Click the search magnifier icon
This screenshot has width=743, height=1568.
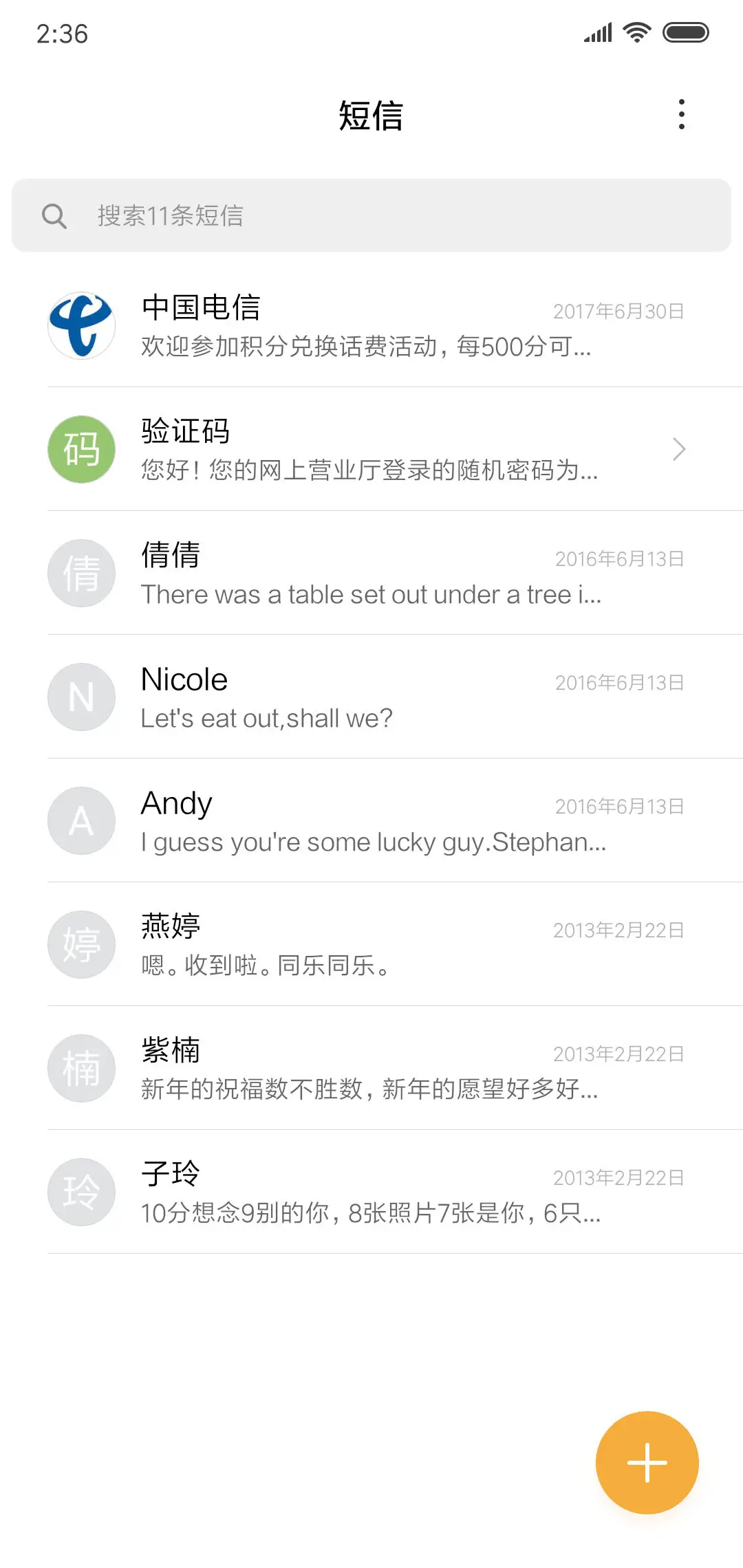pyautogui.click(x=55, y=215)
